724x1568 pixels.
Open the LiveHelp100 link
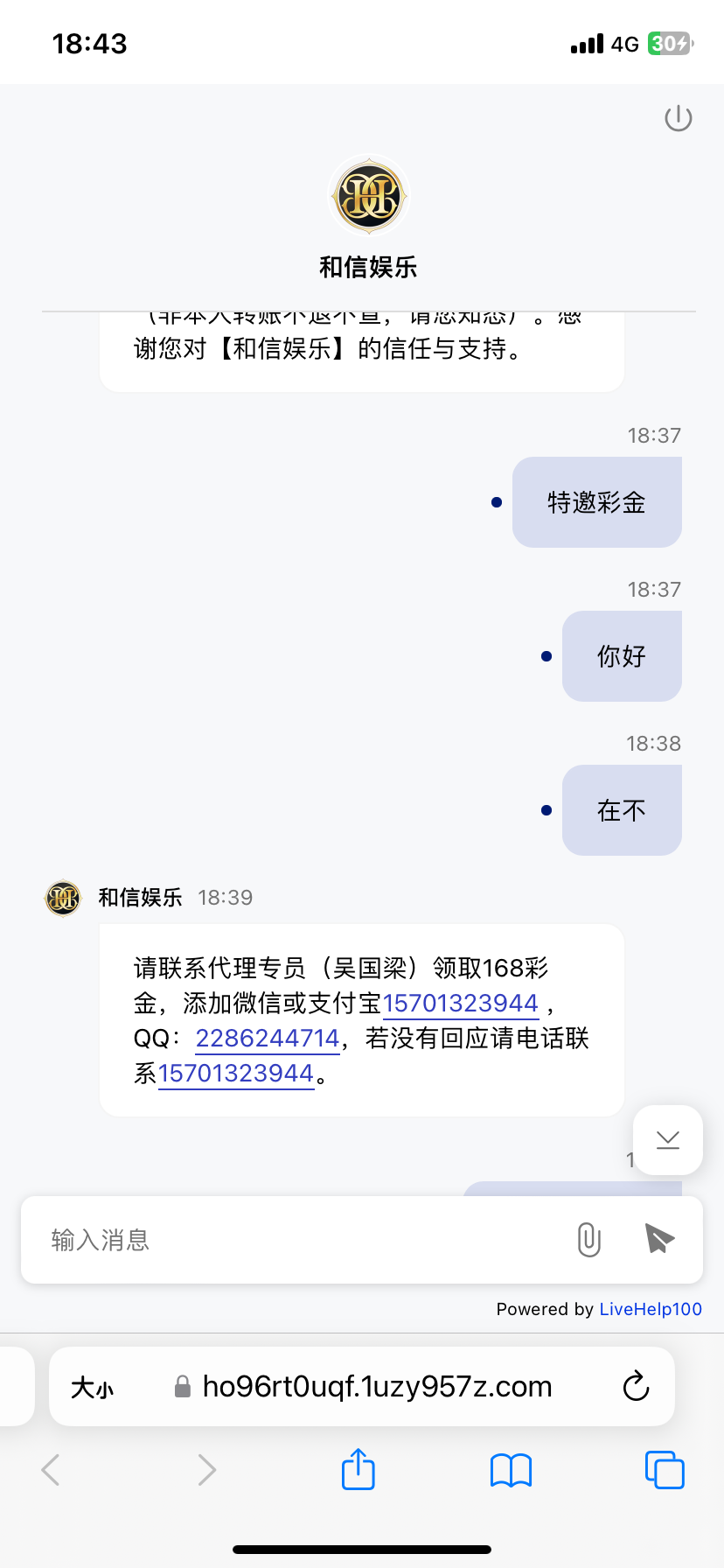tap(651, 1309)
